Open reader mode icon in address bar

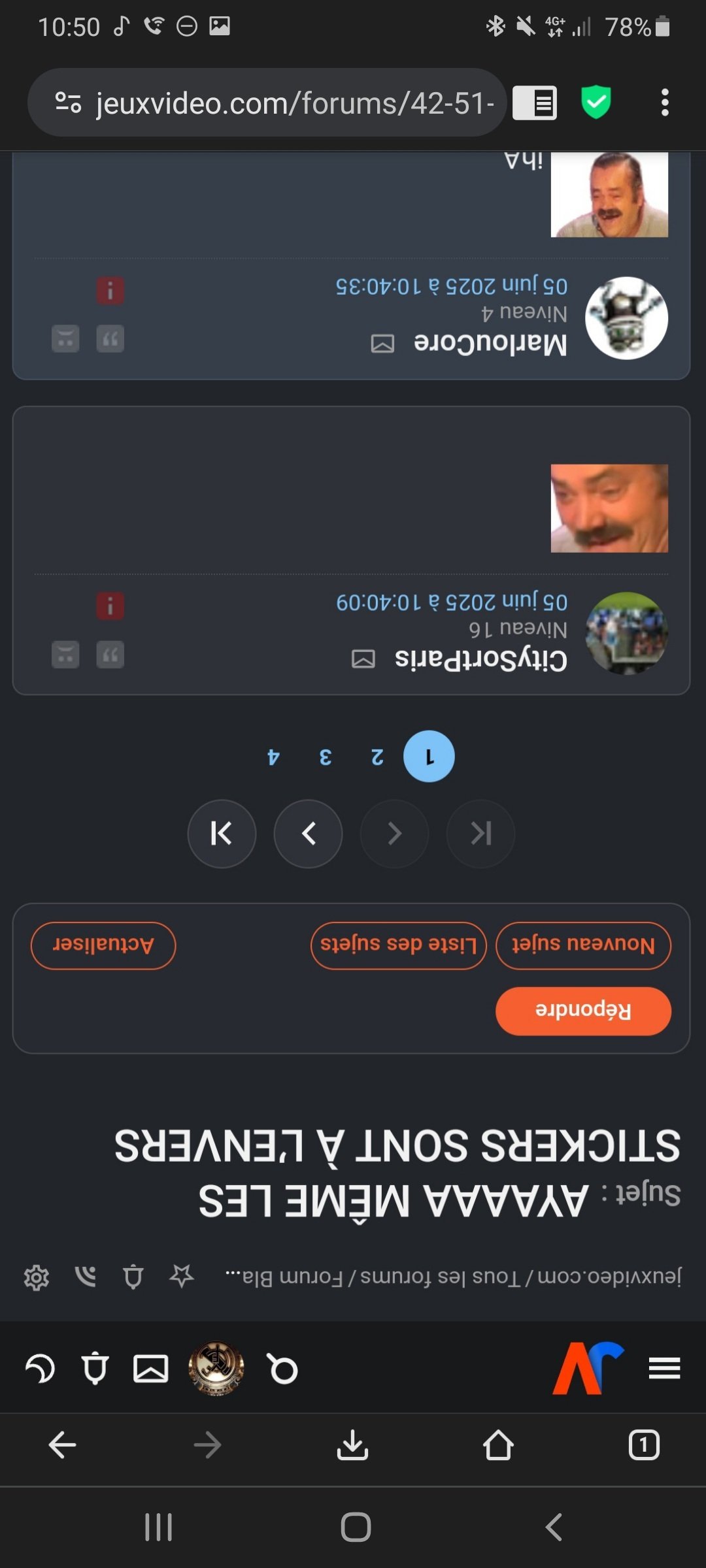[535, 103]
